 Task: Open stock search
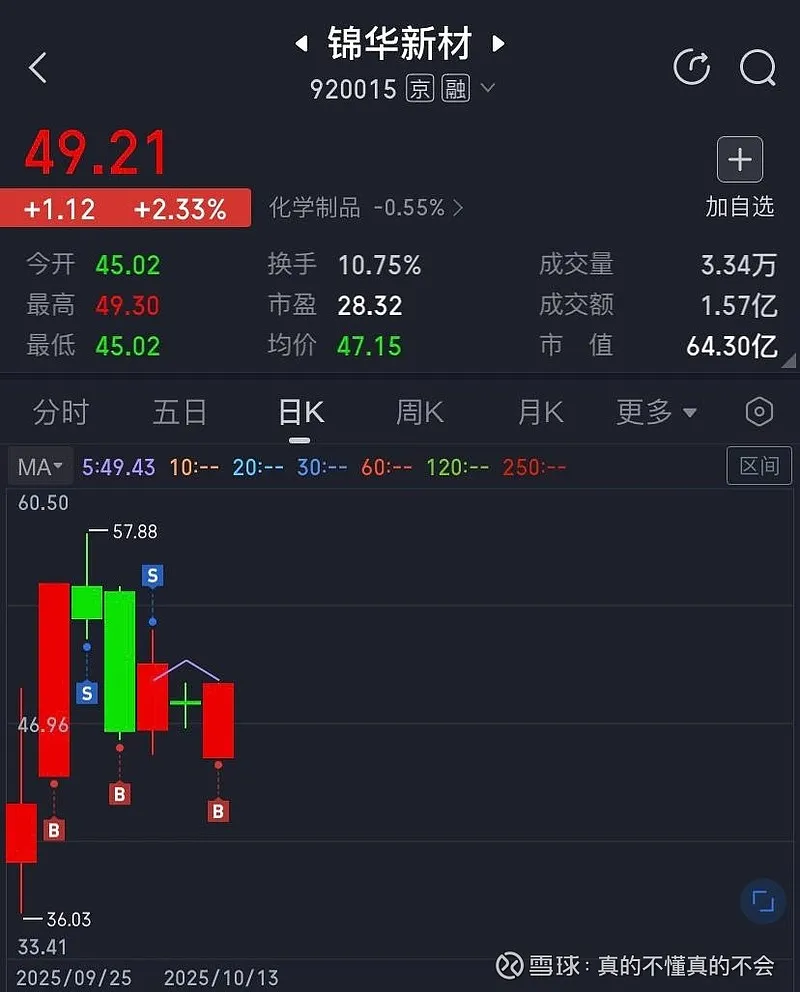click(758, 68)
